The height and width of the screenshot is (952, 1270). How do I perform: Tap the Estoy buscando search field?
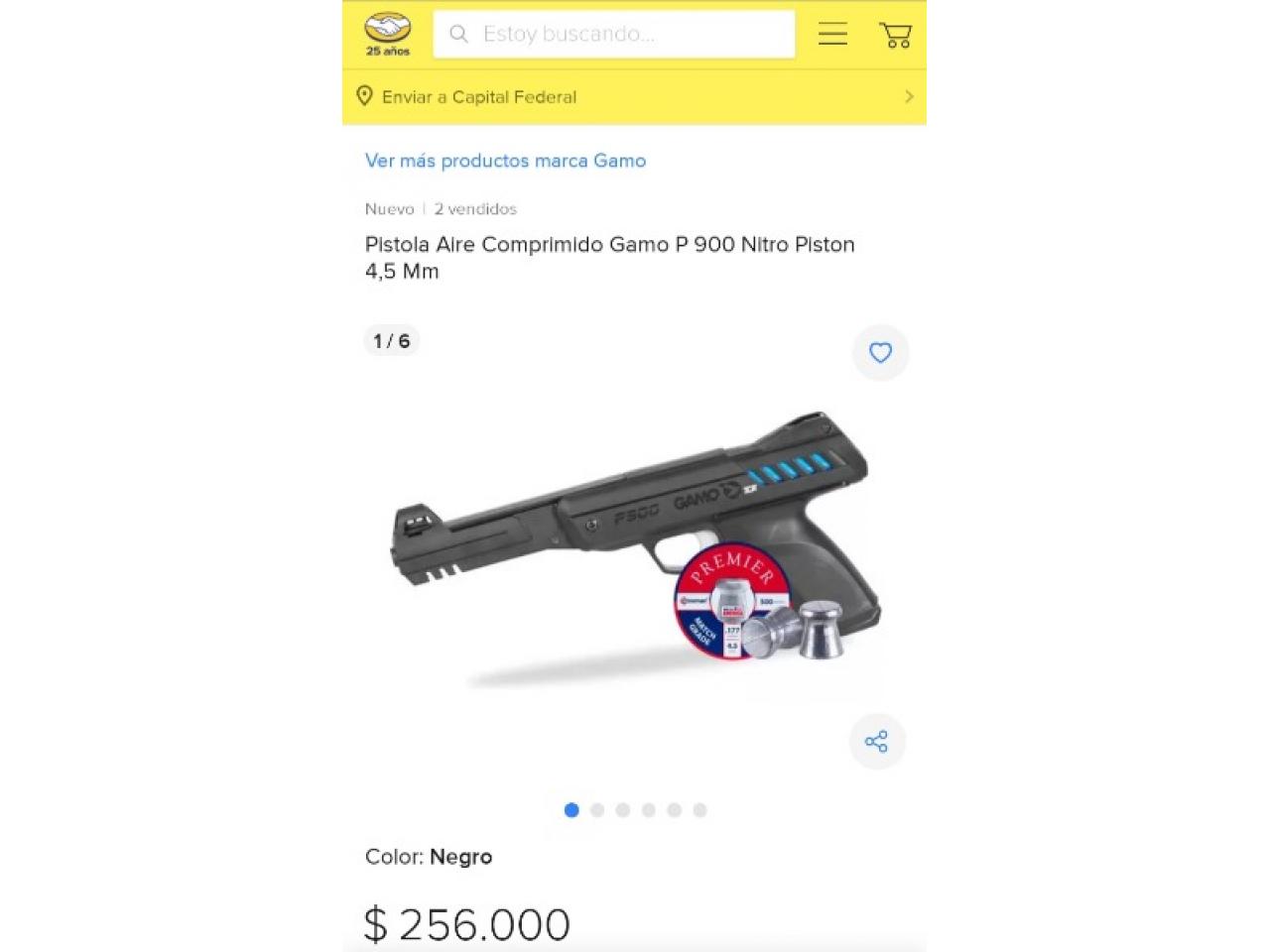(x=613, y=34)
